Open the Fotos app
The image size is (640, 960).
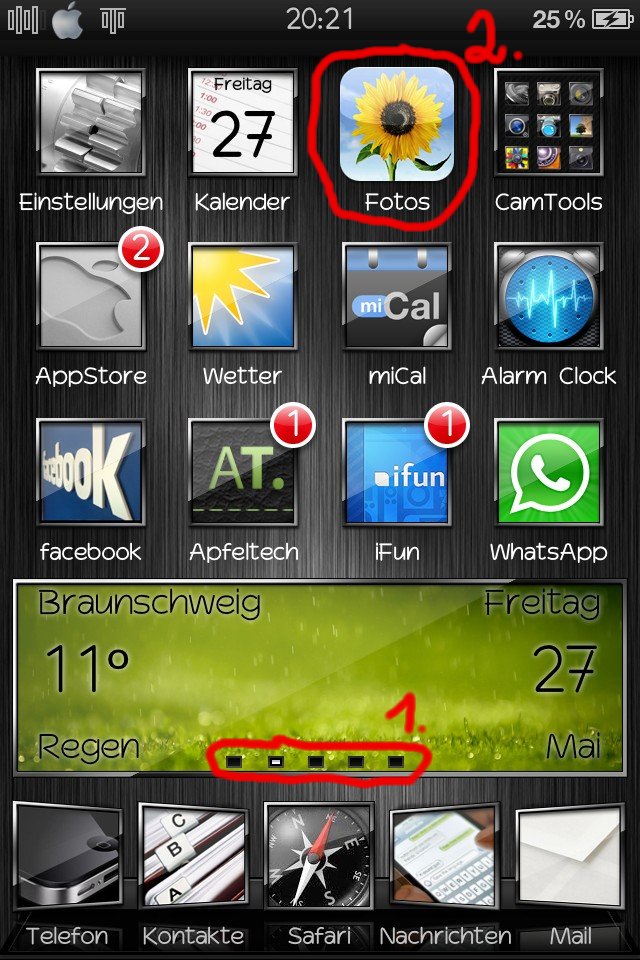[397, 124]
